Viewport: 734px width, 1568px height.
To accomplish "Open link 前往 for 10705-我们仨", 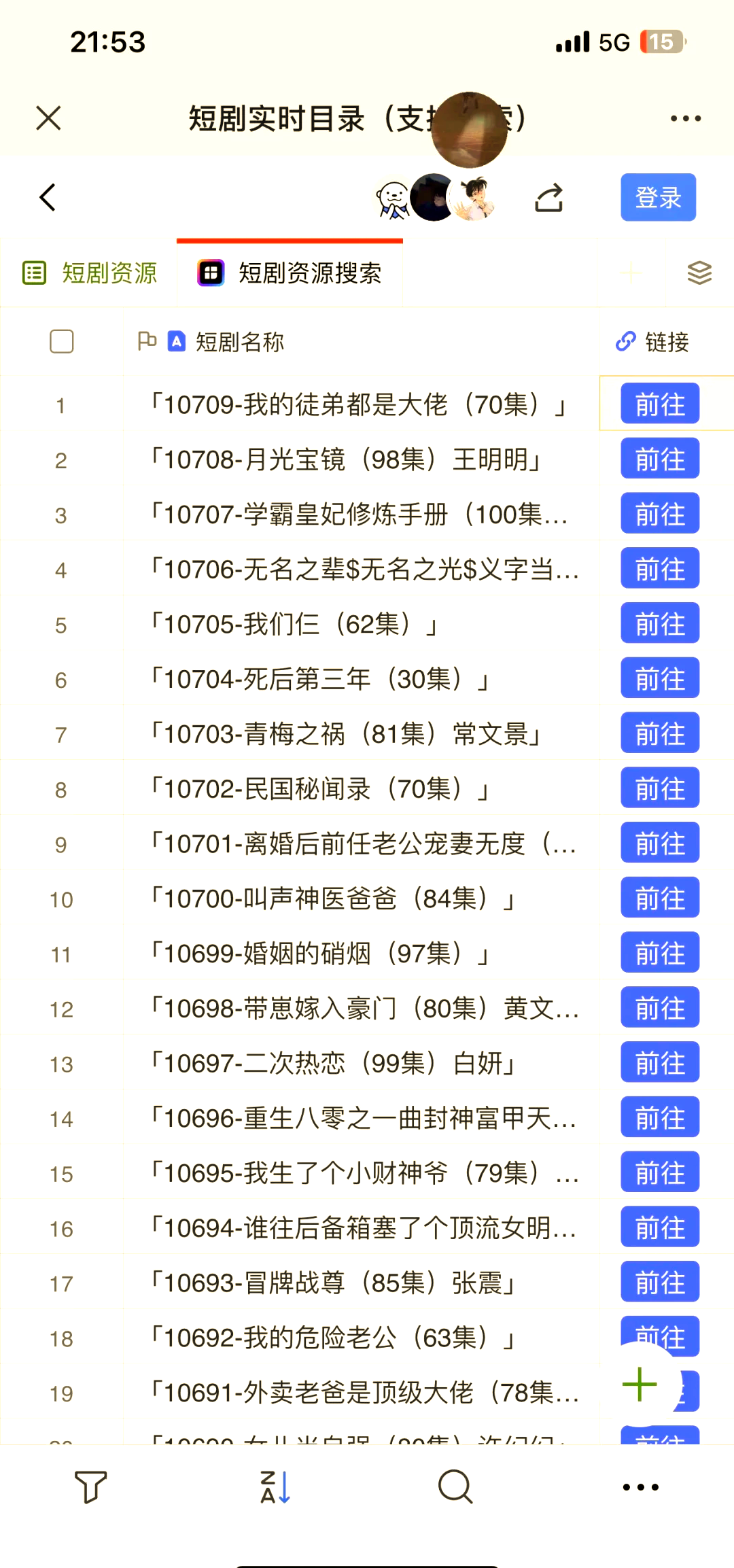I will [x=660, y=623].
